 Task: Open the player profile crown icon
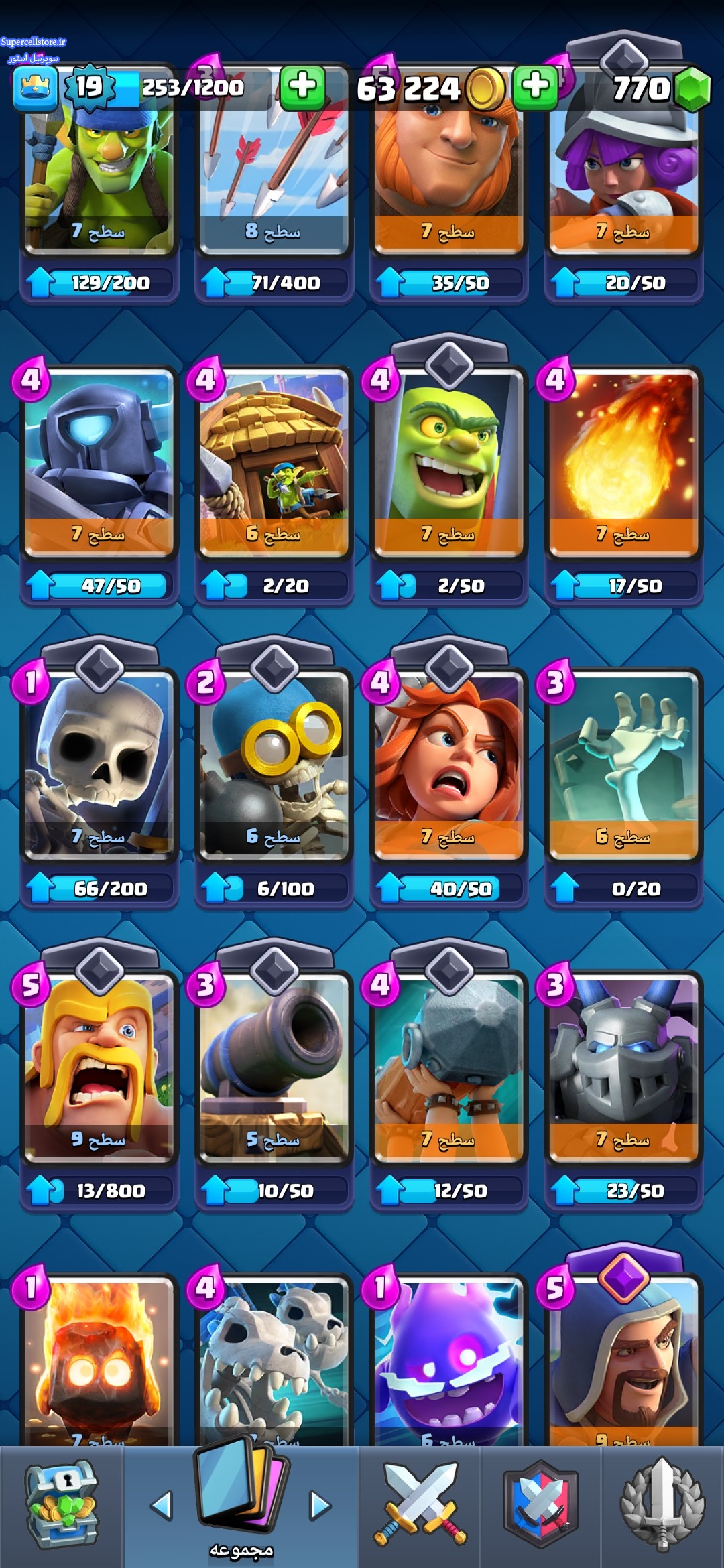[x=35, y=88]
